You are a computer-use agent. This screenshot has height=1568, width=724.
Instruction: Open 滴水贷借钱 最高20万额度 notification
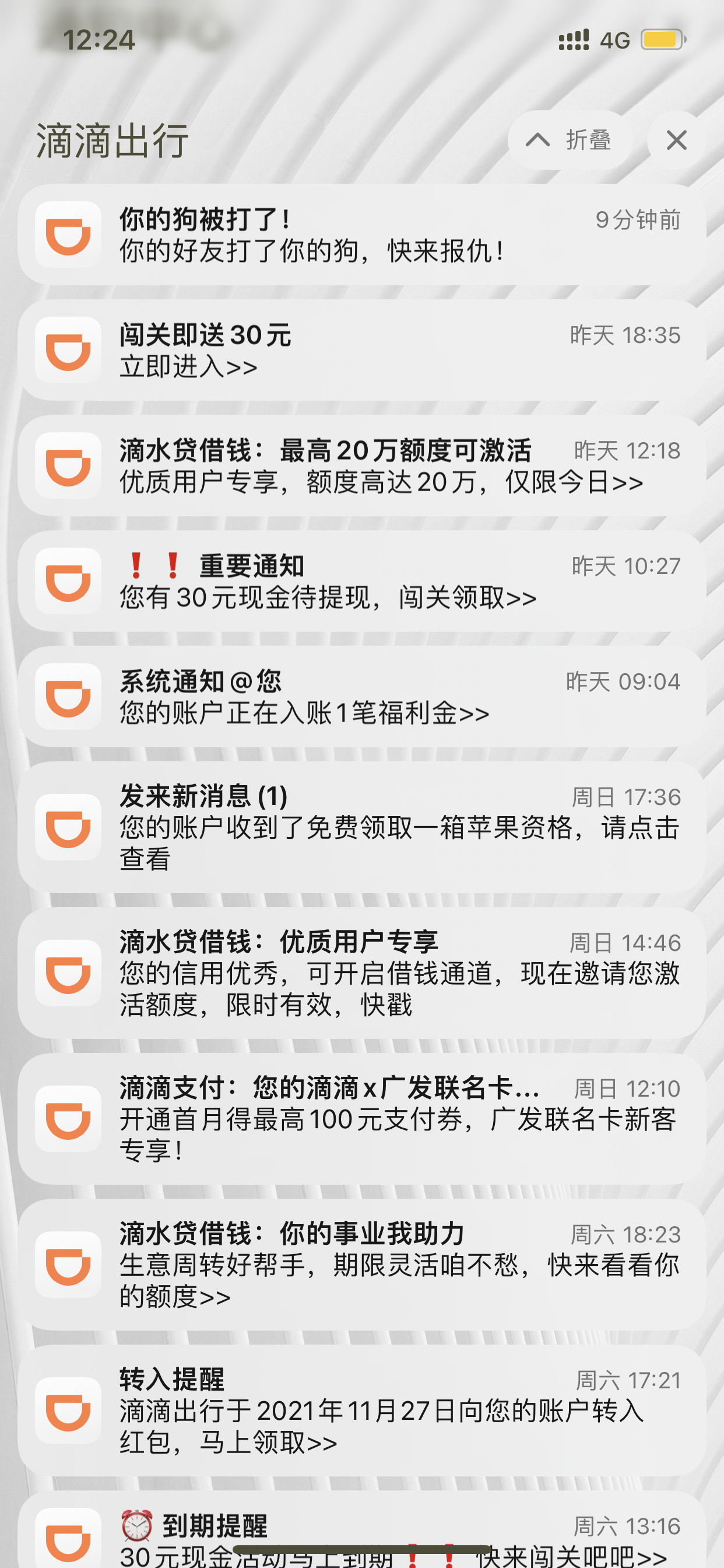[x=361, y=466]
